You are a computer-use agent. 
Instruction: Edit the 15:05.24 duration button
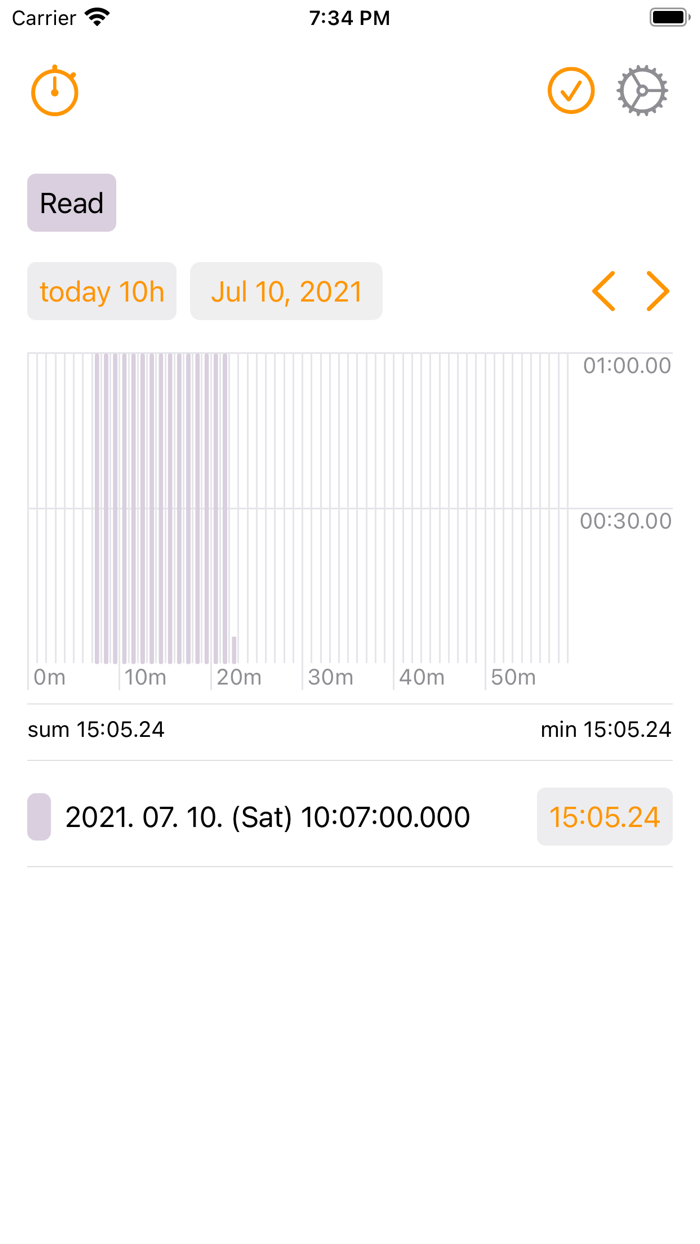coord(604,817)
